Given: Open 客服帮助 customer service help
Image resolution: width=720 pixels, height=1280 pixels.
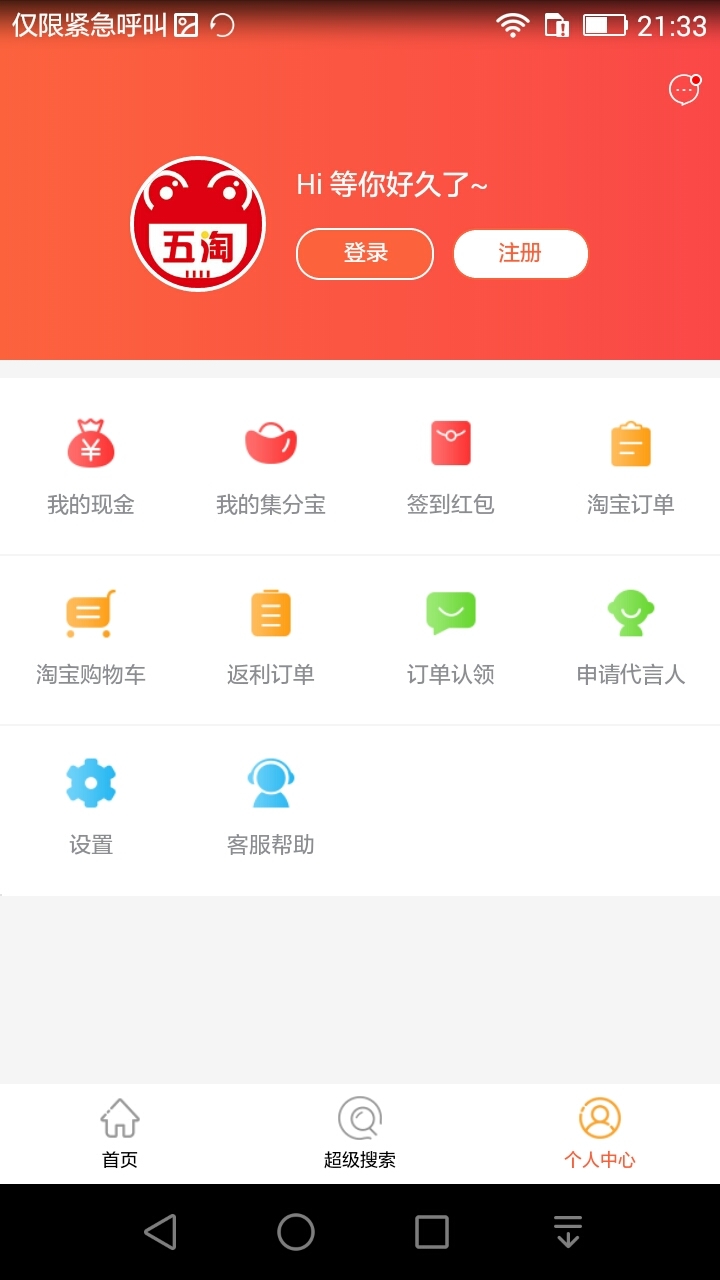Looking at the screenshot, I should (271, 806).
